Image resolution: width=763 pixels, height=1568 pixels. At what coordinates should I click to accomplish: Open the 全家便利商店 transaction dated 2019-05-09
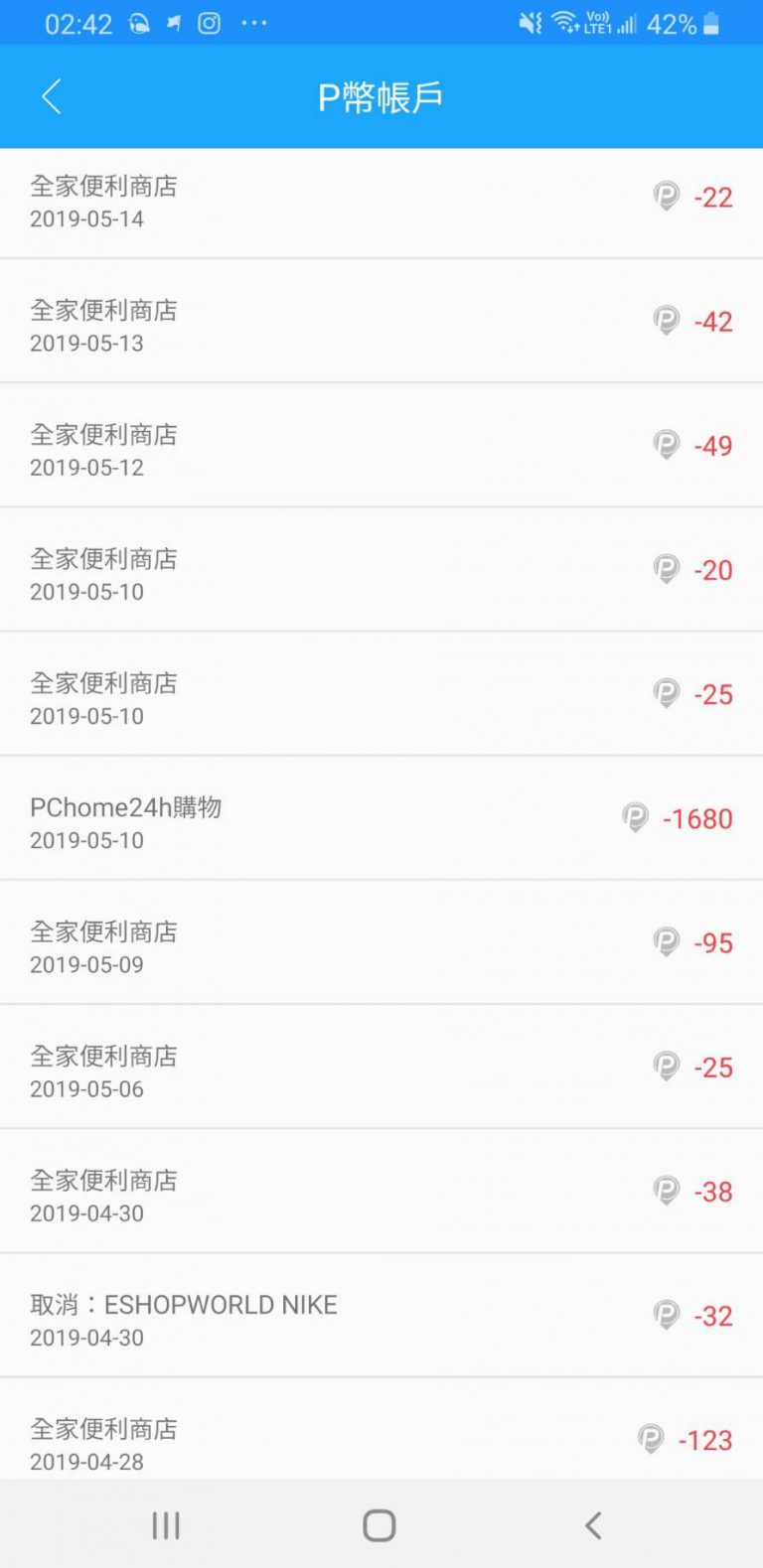coord(381,942)
